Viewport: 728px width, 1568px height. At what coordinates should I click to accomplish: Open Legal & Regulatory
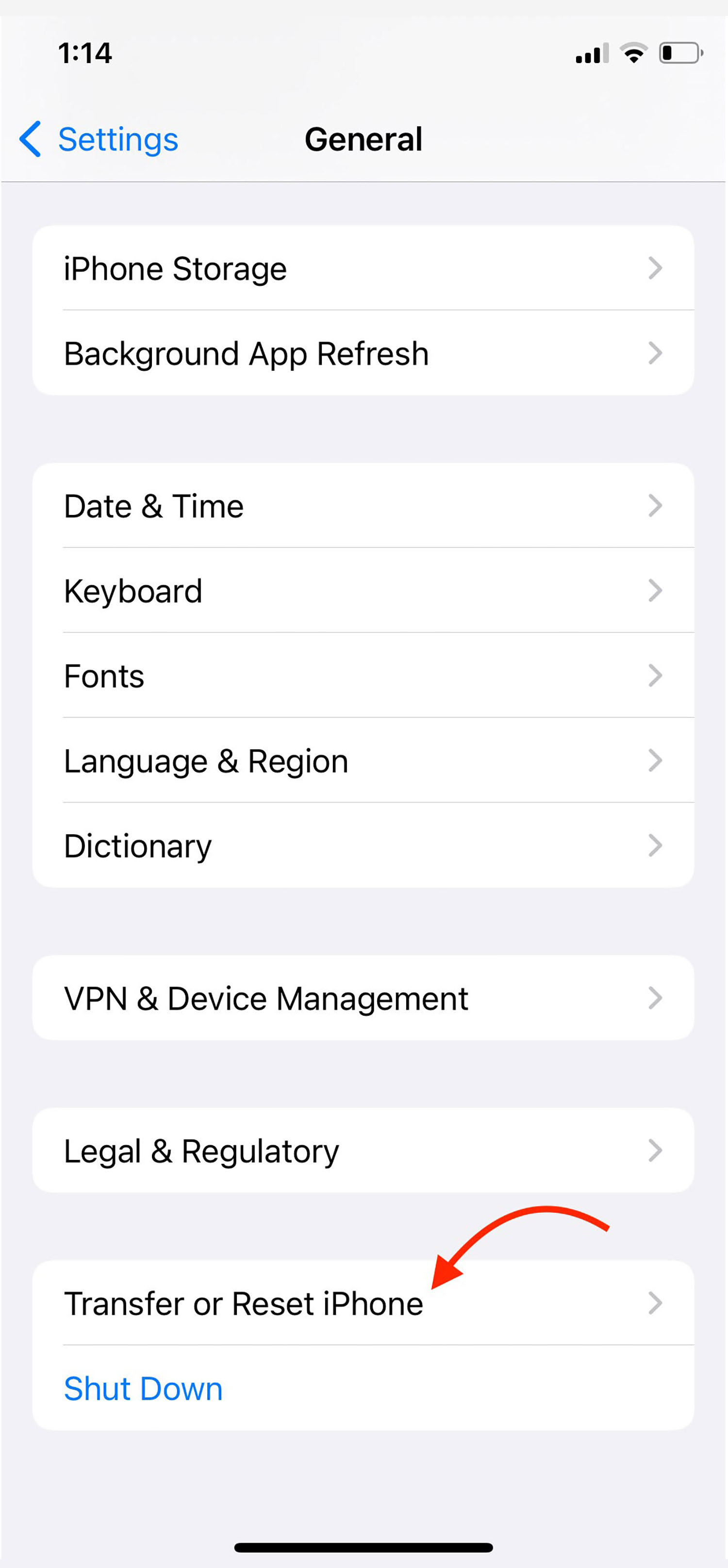coord(364,1151)
